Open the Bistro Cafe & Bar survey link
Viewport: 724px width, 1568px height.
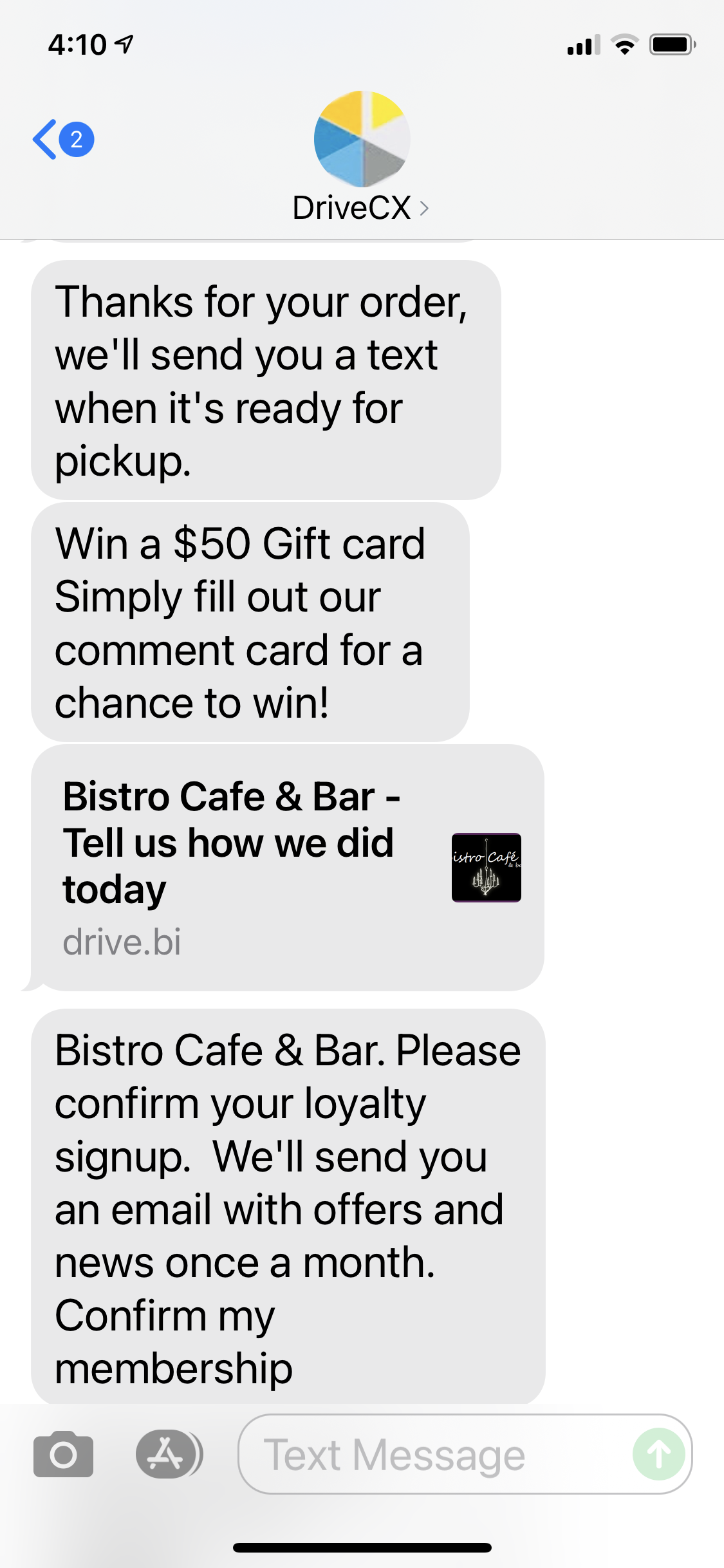pyautogui.click(x=287, y=866)
